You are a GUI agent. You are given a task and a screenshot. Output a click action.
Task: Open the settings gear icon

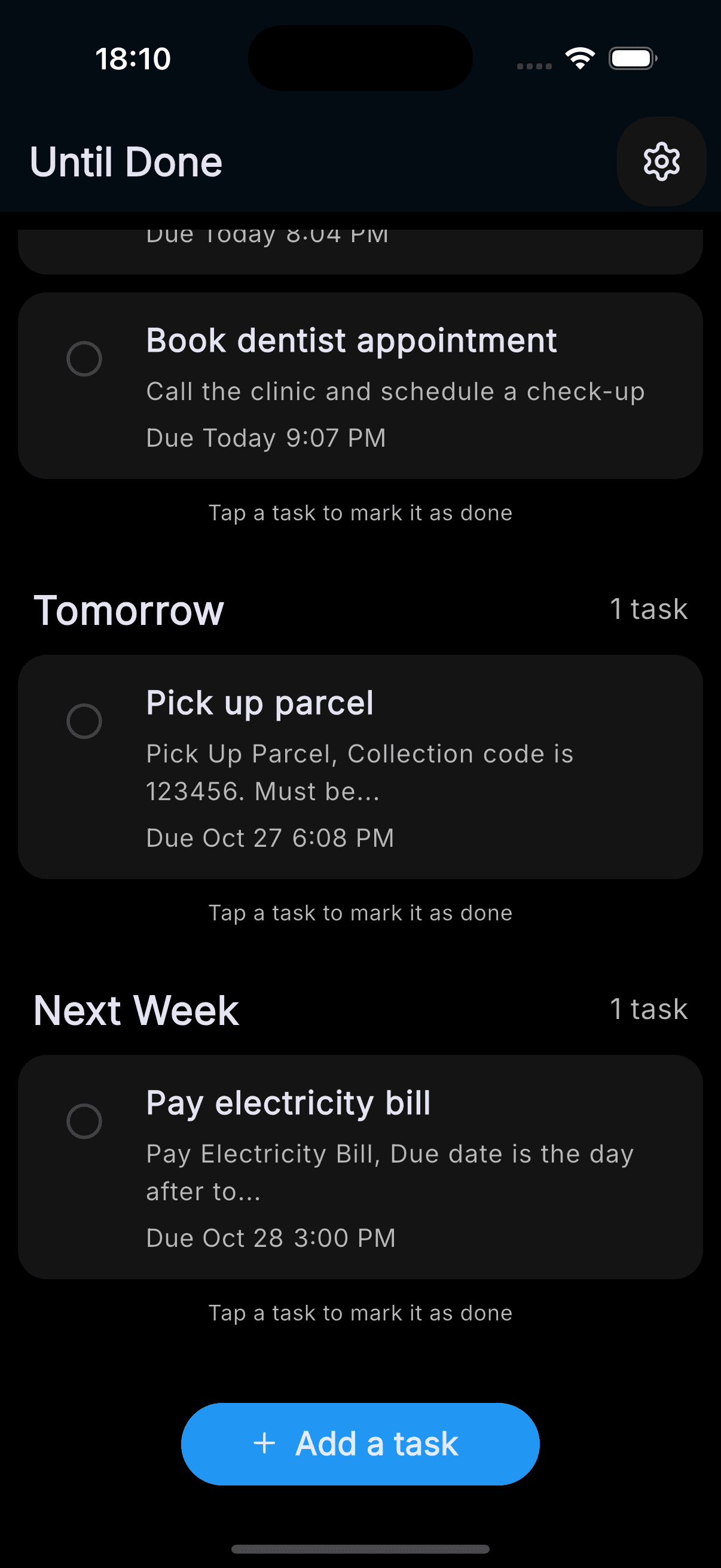click(661, 162)
